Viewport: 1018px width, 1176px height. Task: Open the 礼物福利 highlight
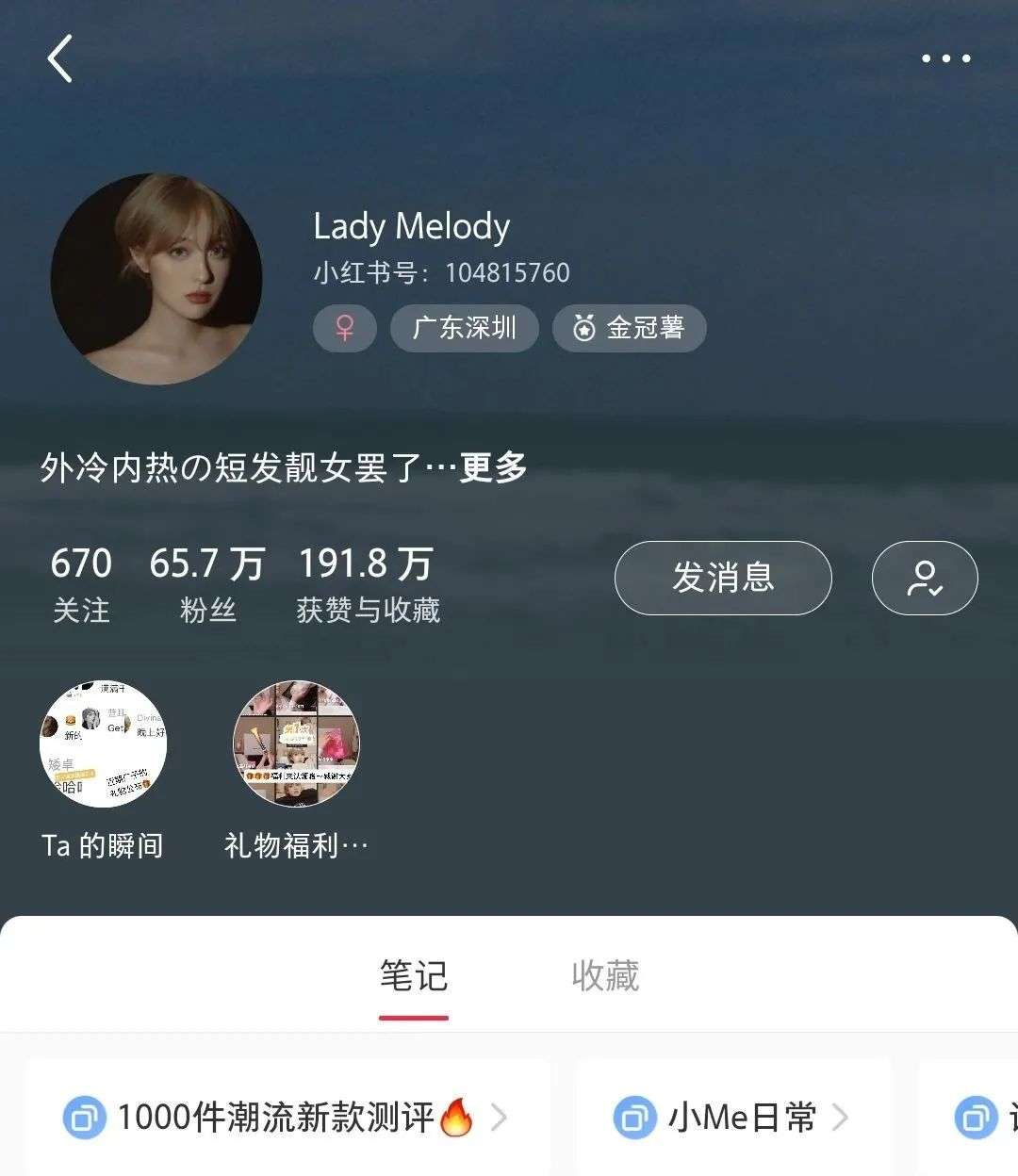click(x=296, y=744)
